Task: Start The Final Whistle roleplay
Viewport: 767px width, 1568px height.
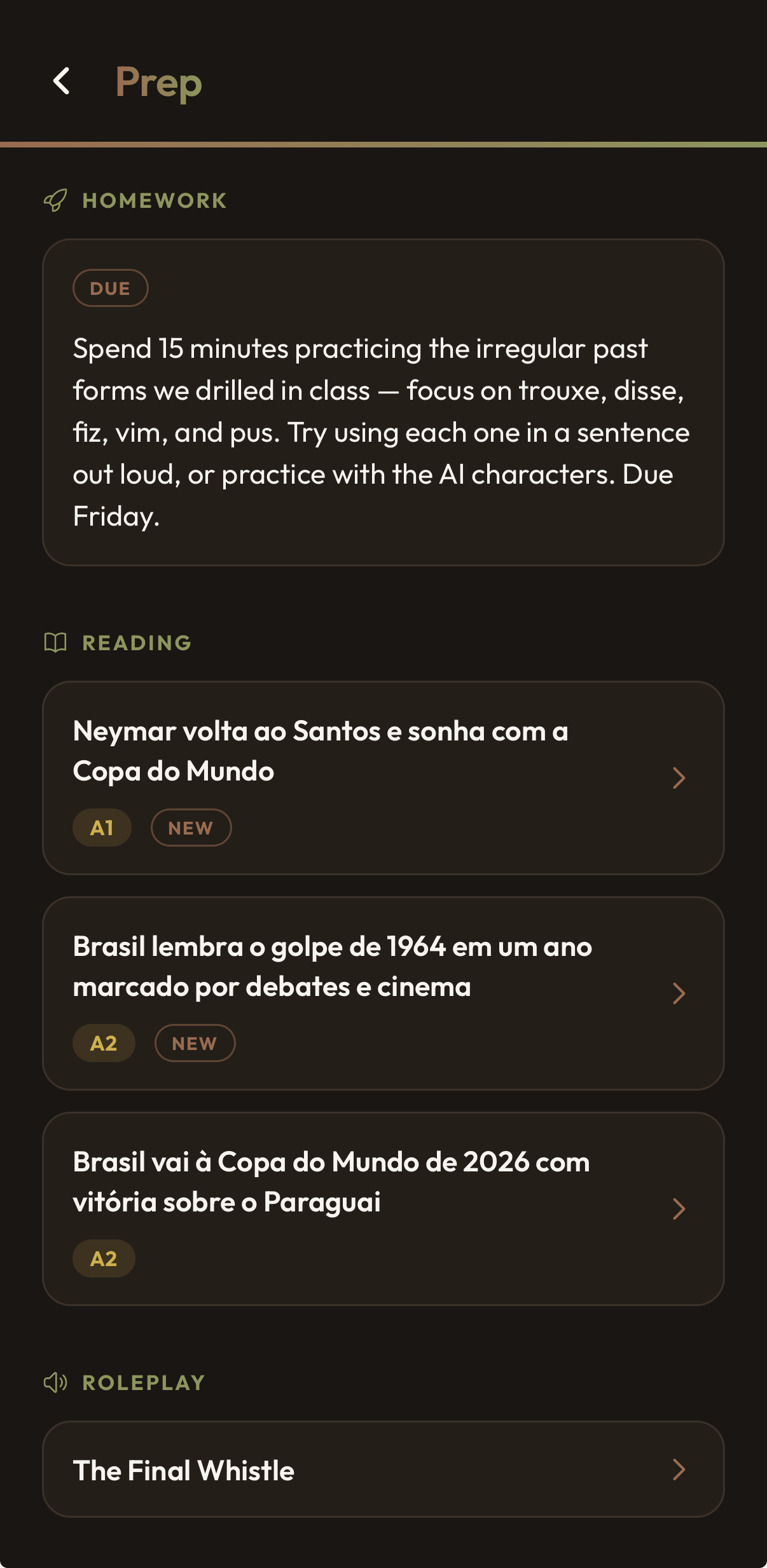Action: [383, 1469]
